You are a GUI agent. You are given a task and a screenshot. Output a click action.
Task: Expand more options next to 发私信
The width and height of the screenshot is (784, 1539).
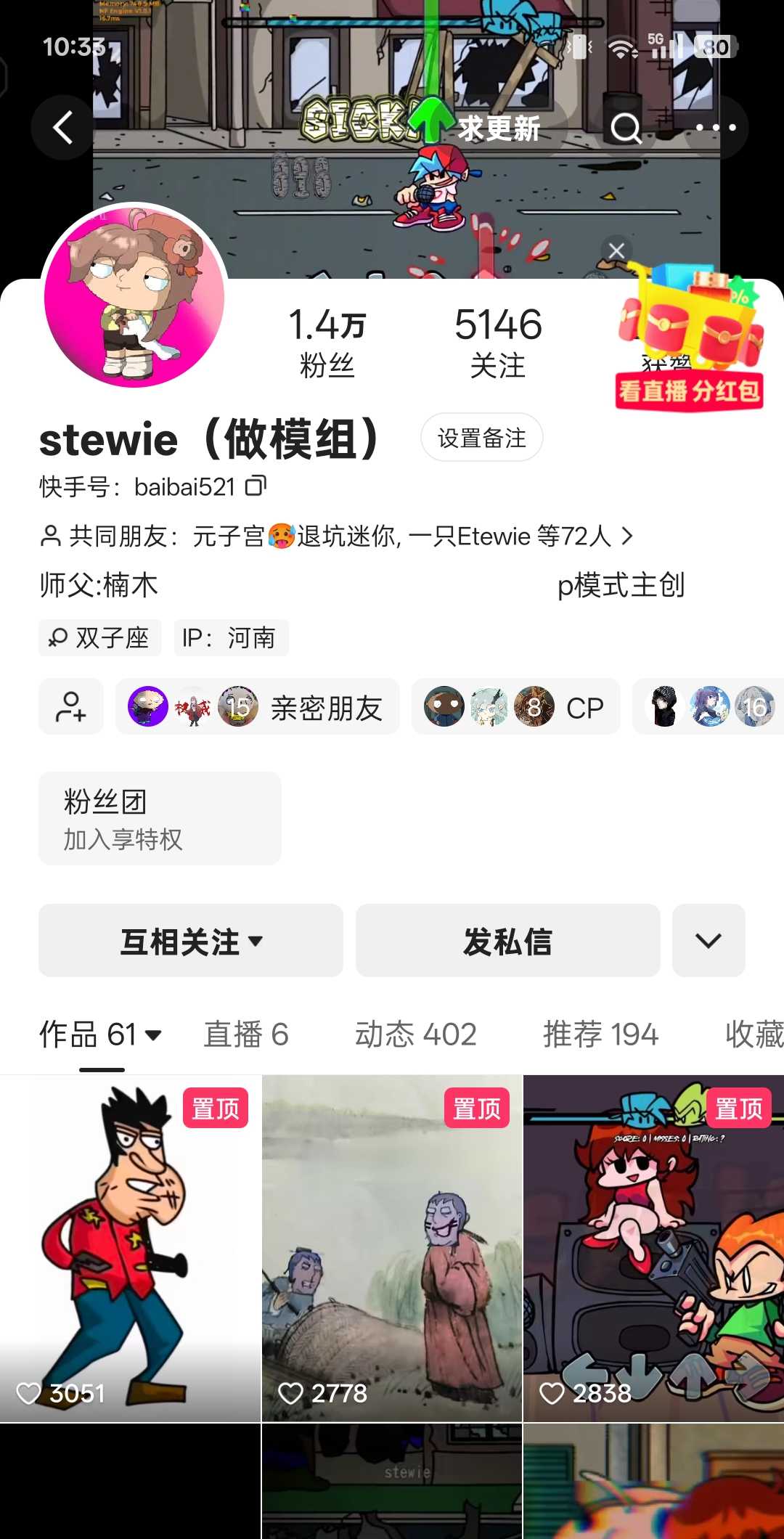708,941
